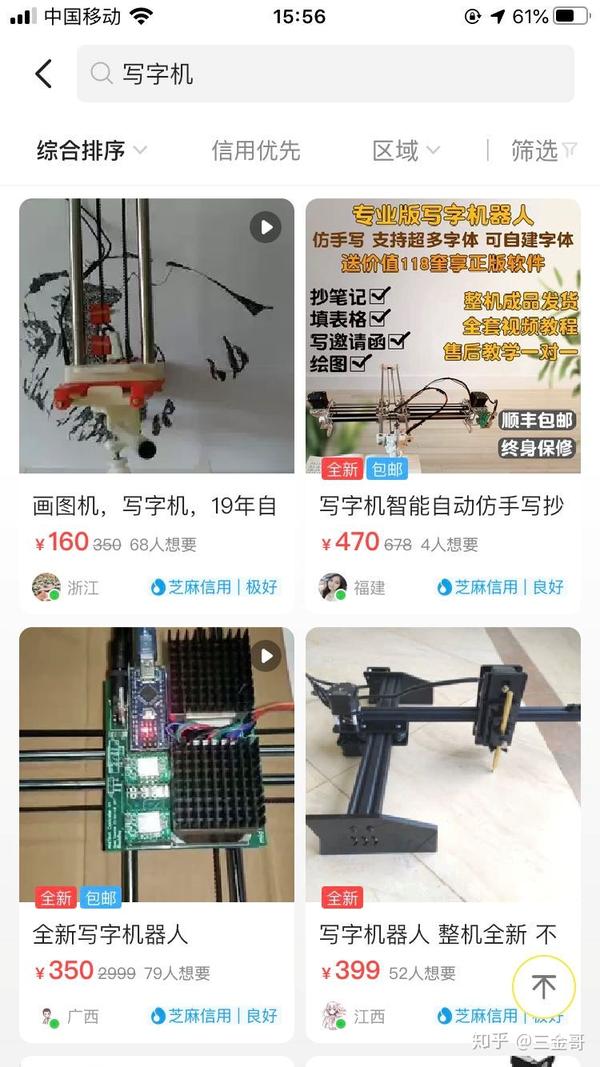
Task: Expand the 综合排序 sorting dropdown
Action: point(91,151)
